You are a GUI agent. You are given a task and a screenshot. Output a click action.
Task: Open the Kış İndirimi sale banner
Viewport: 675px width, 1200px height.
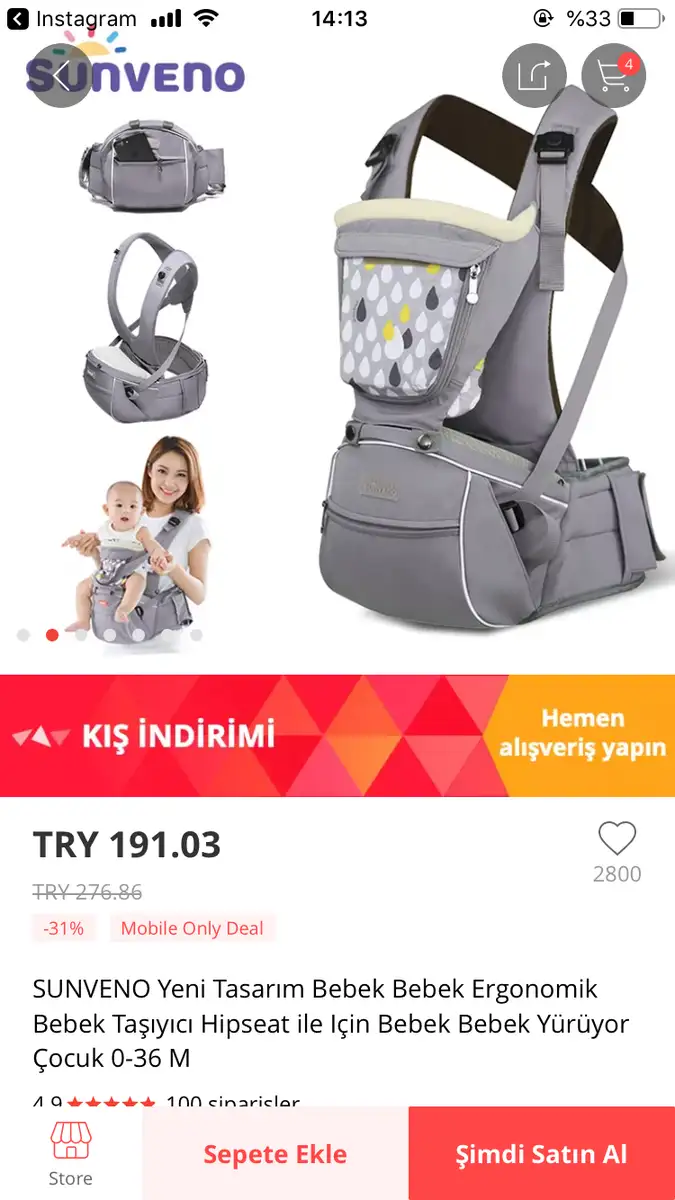pos(337,736)
